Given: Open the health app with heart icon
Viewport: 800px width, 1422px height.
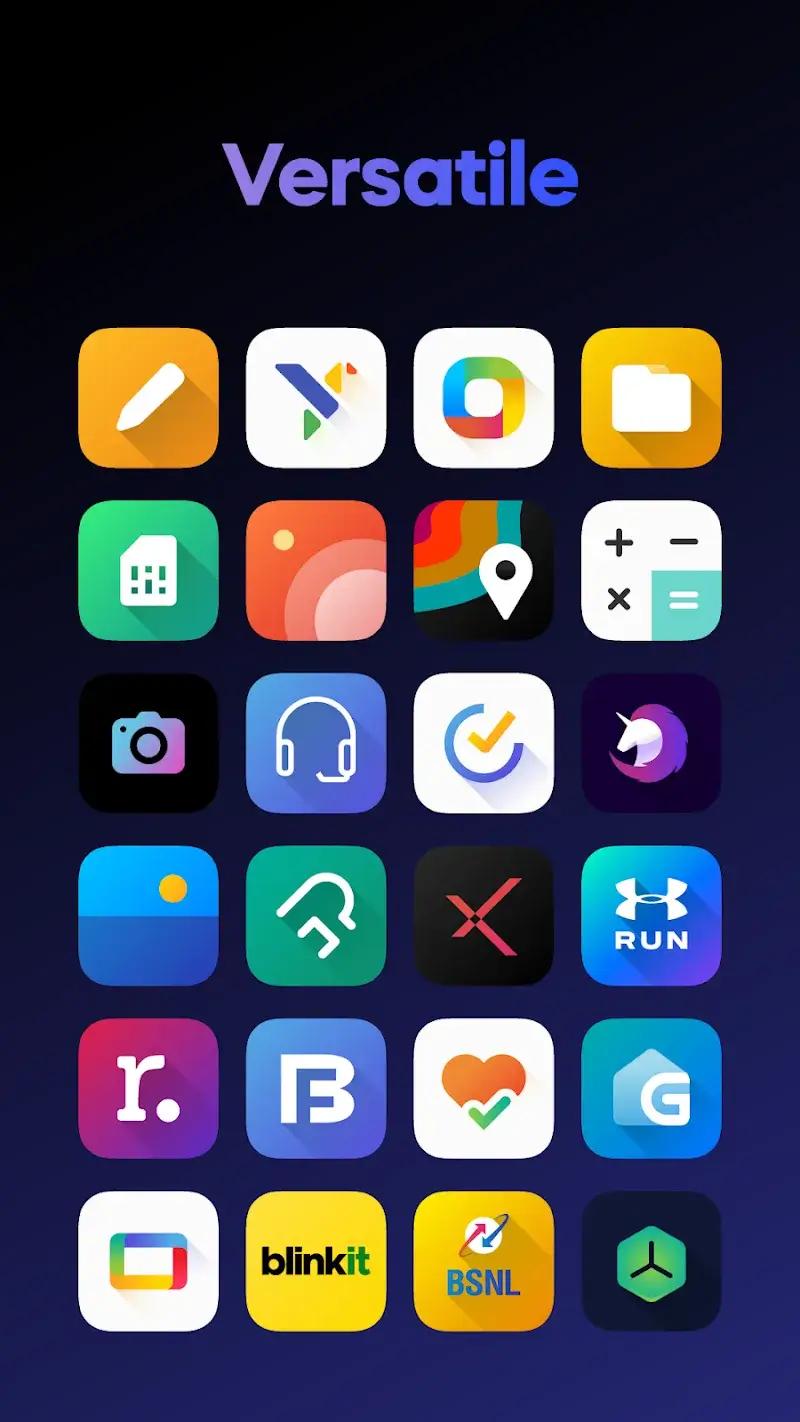Looking at the screenshot, I should coord(483,1090).
